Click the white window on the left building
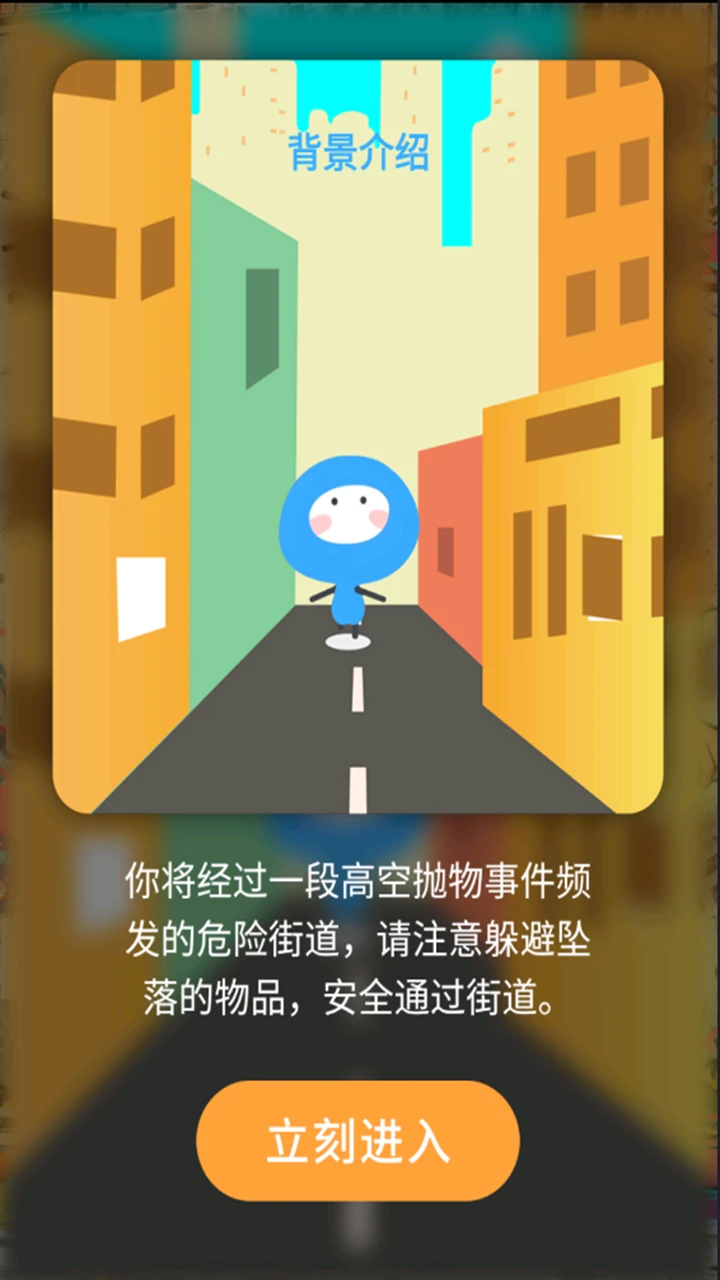 (140, 595)
